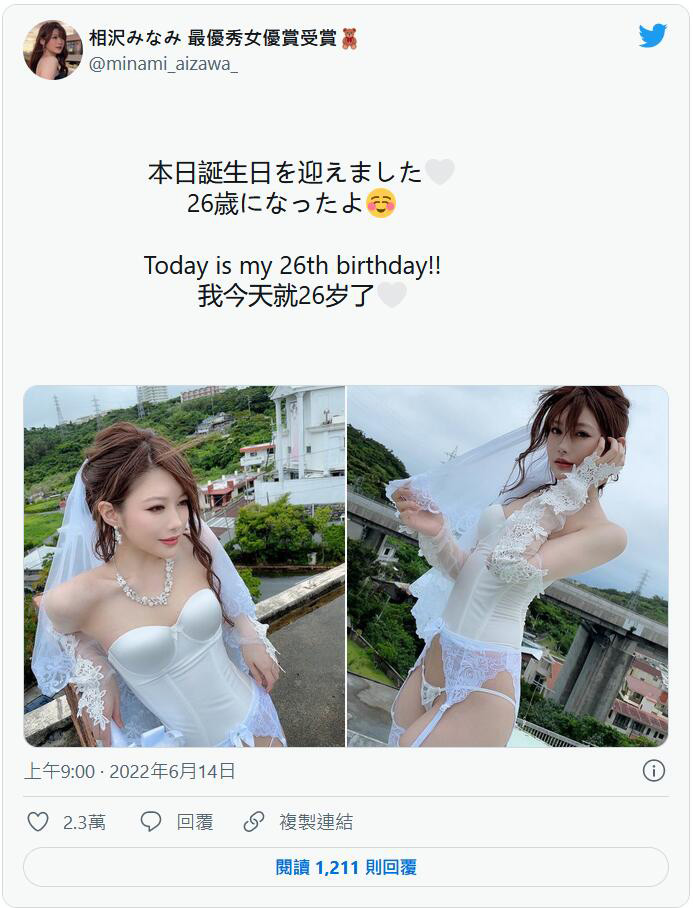The image size is (693, 908).
Task: Open the profile avatar of minami_aizawa_
Action: click(x=52, y=50)
